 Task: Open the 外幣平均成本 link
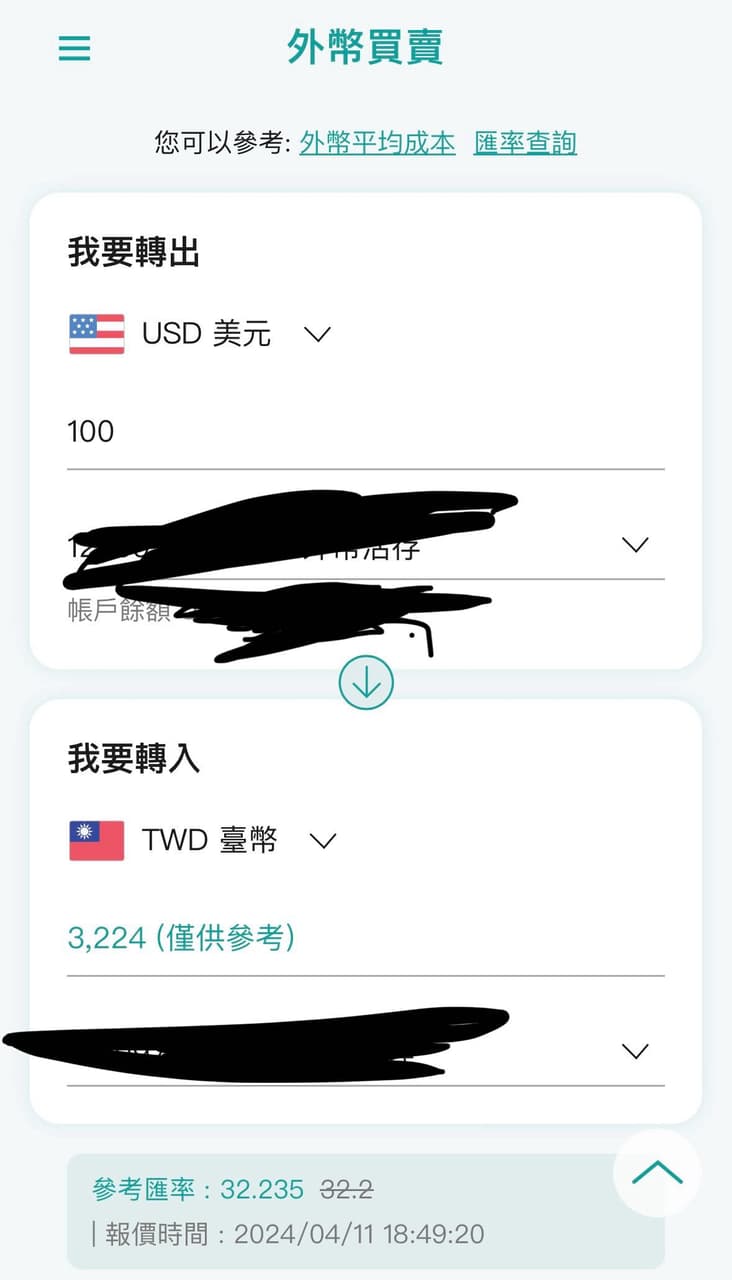[378, 143]
